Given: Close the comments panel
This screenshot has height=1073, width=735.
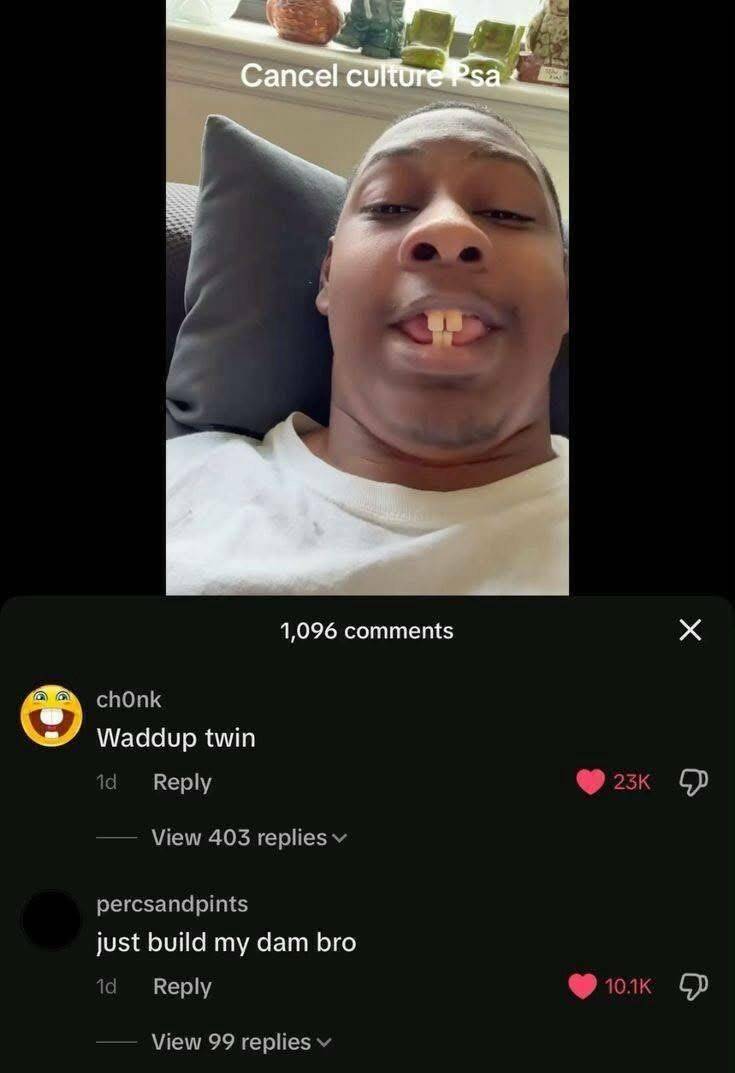Looking at the screenshot, I should tap(690, 630).
